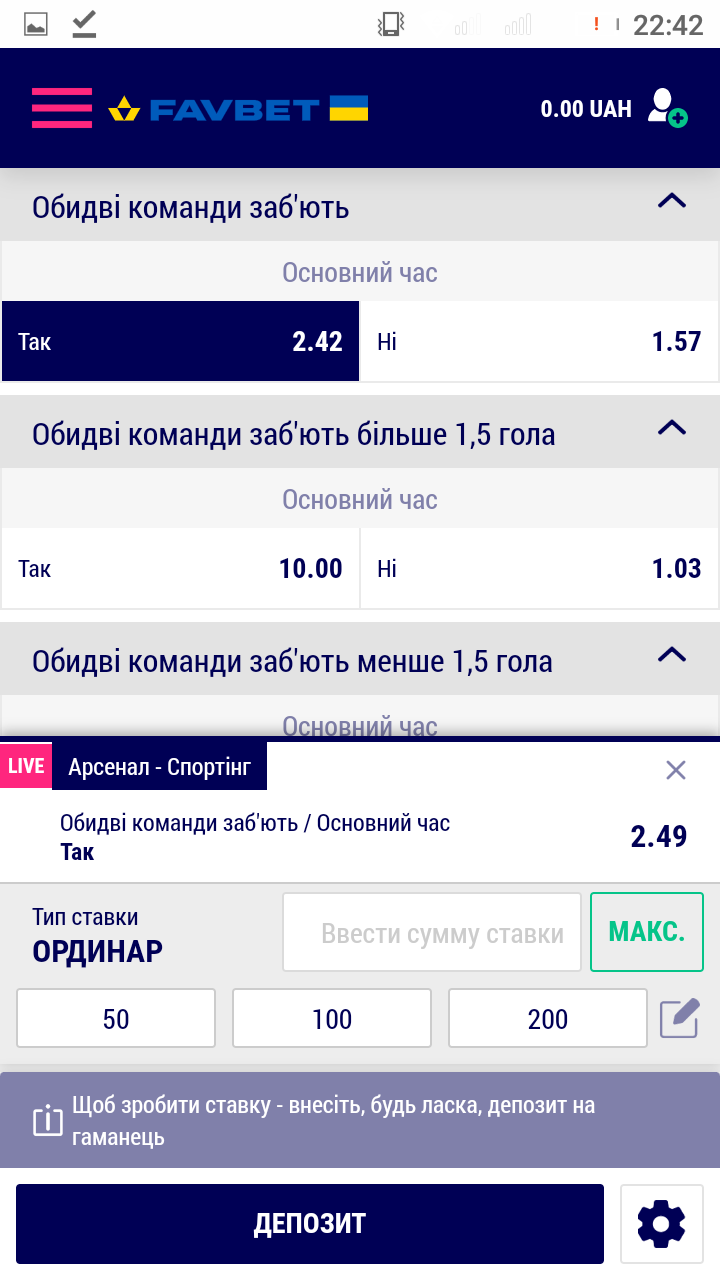Screen dimensions: 720x1280
Task: Pick "Так" at odds 10.00
Action: (x=180, y=569)
